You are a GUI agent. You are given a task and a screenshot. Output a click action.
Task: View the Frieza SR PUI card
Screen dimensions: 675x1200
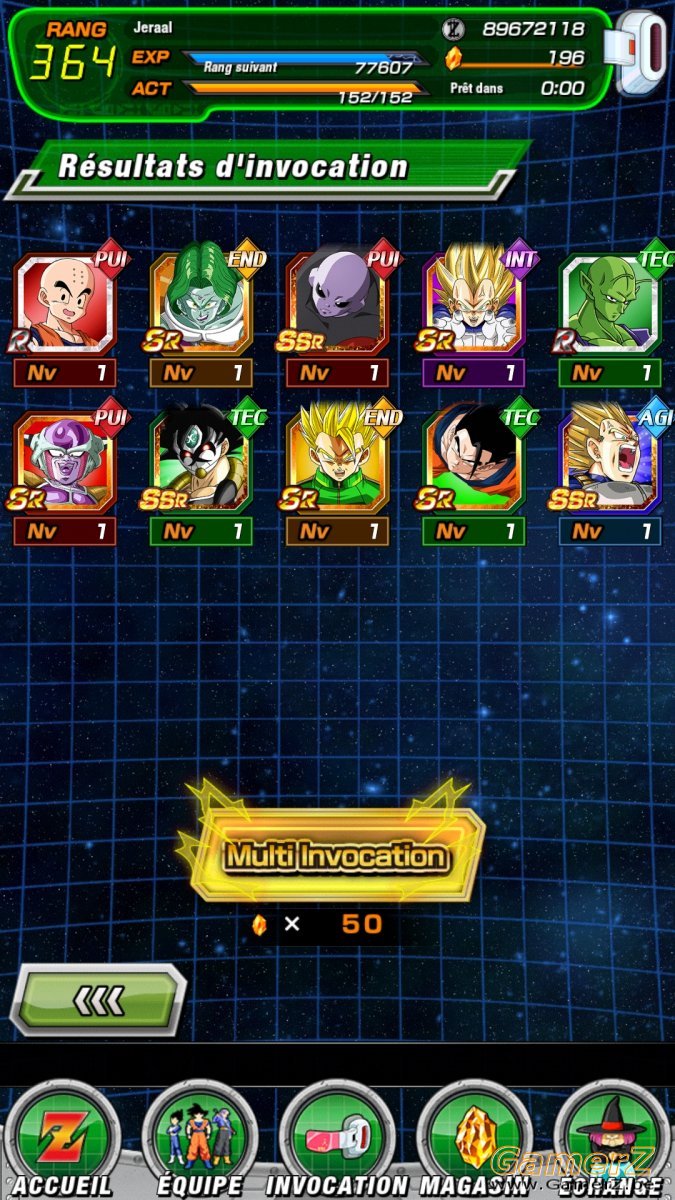(65, 476)
